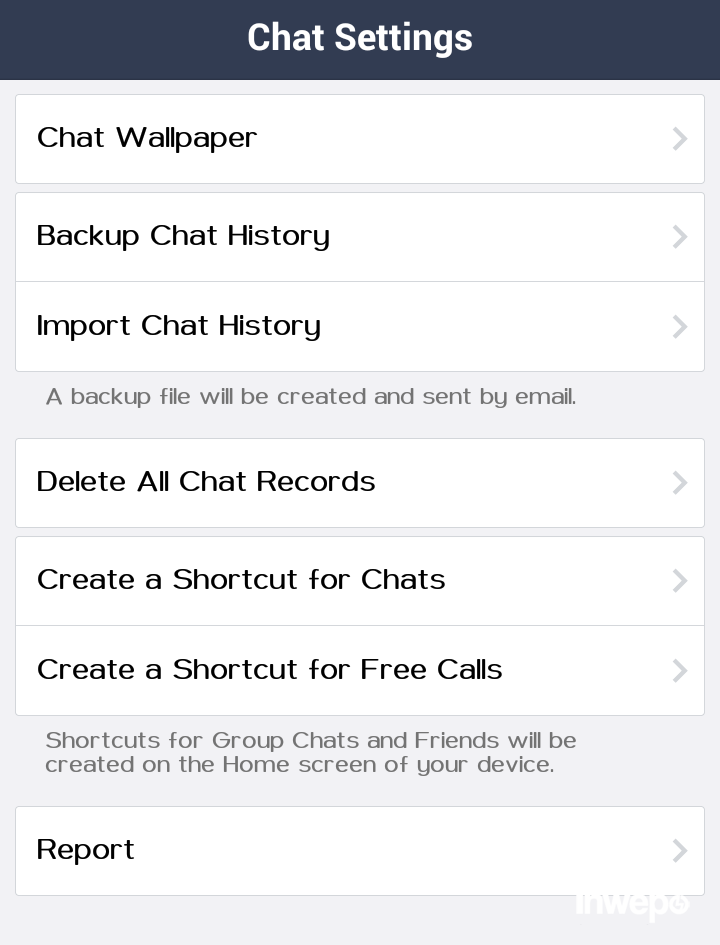Open Chat Wallpaper settings
This screenshot has height=945, width=720.
[x=360, y=139]
